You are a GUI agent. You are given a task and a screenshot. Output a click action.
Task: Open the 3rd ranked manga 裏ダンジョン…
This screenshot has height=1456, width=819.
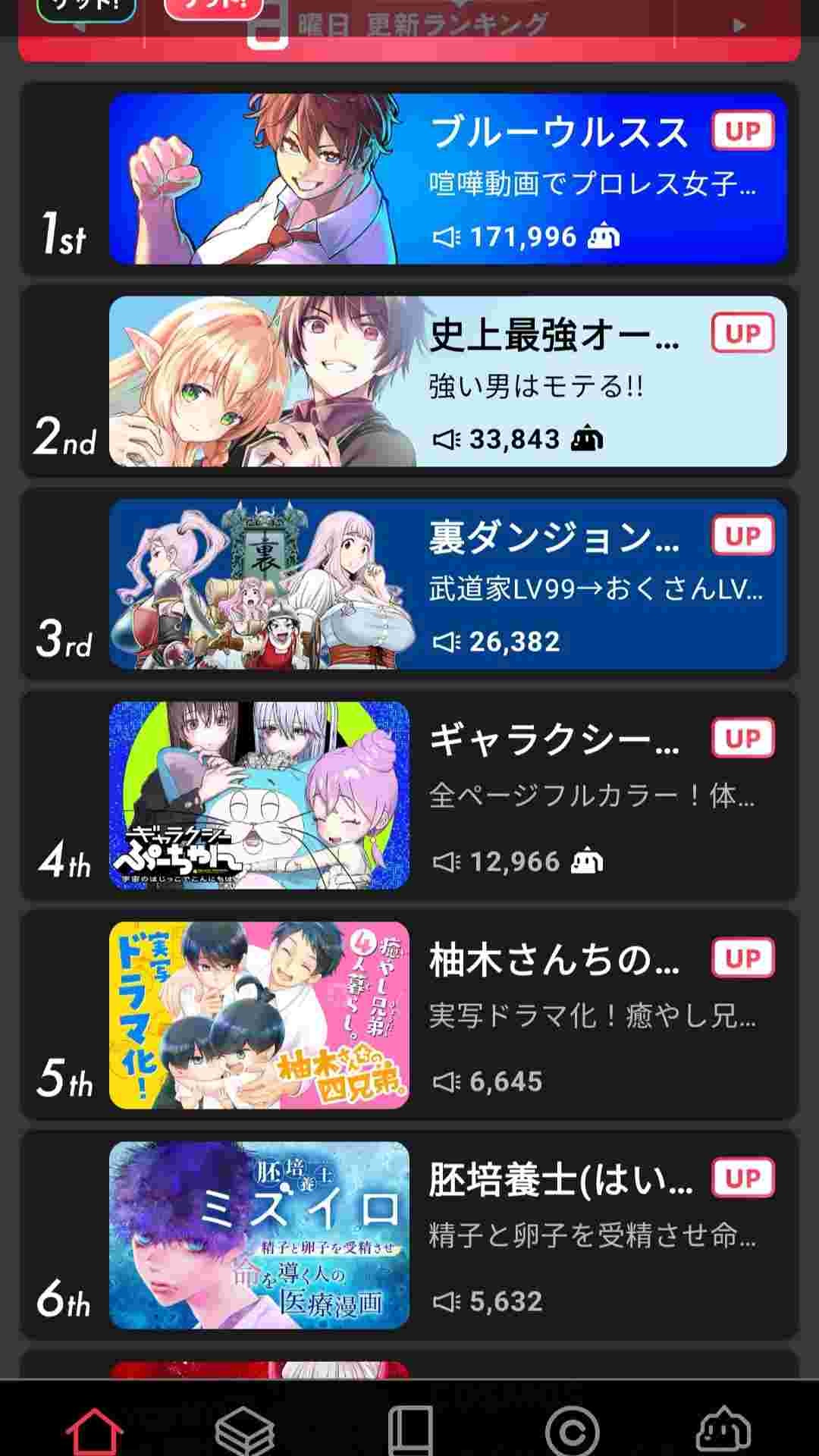pyautogui.click(x=447, y=584)
